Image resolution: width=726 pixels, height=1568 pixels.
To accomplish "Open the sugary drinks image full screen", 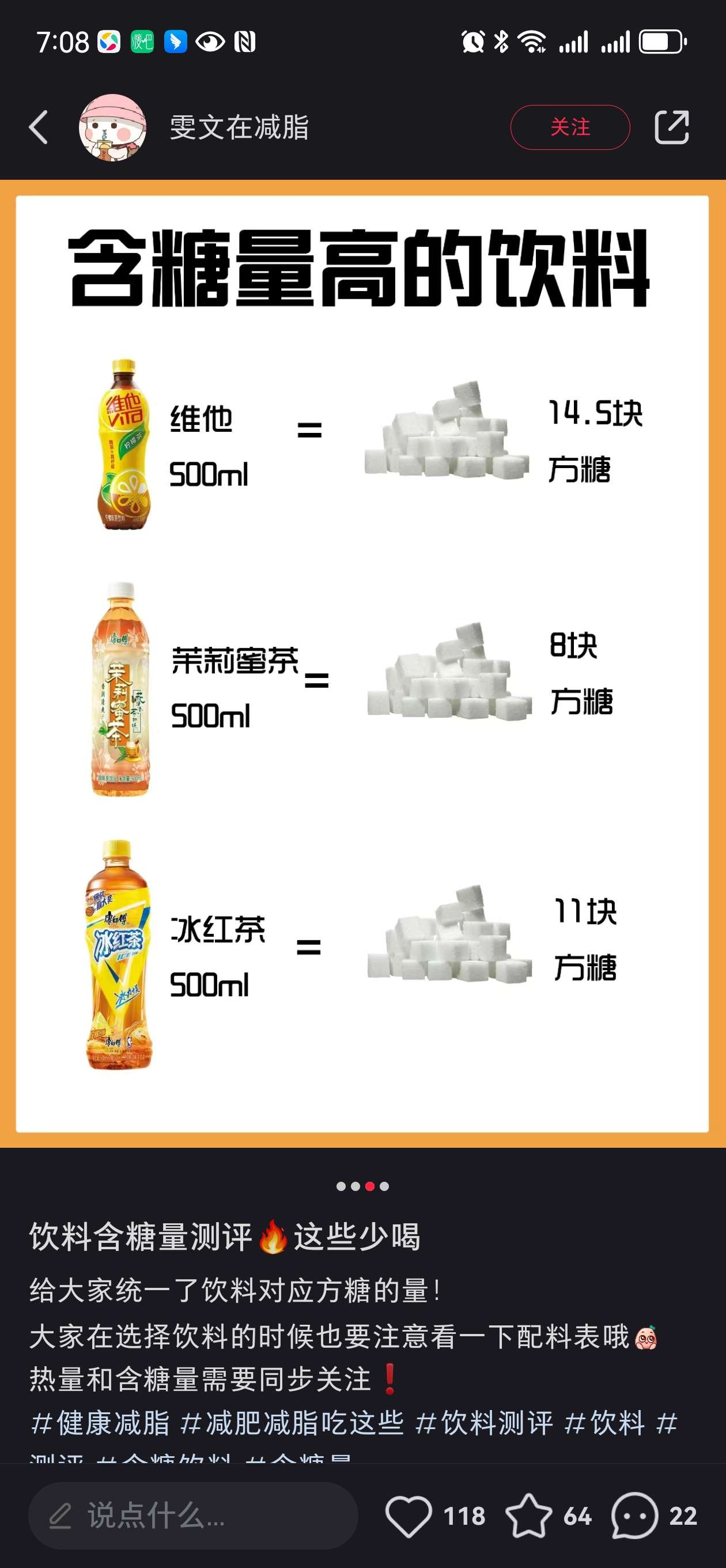I will (362, 664).
